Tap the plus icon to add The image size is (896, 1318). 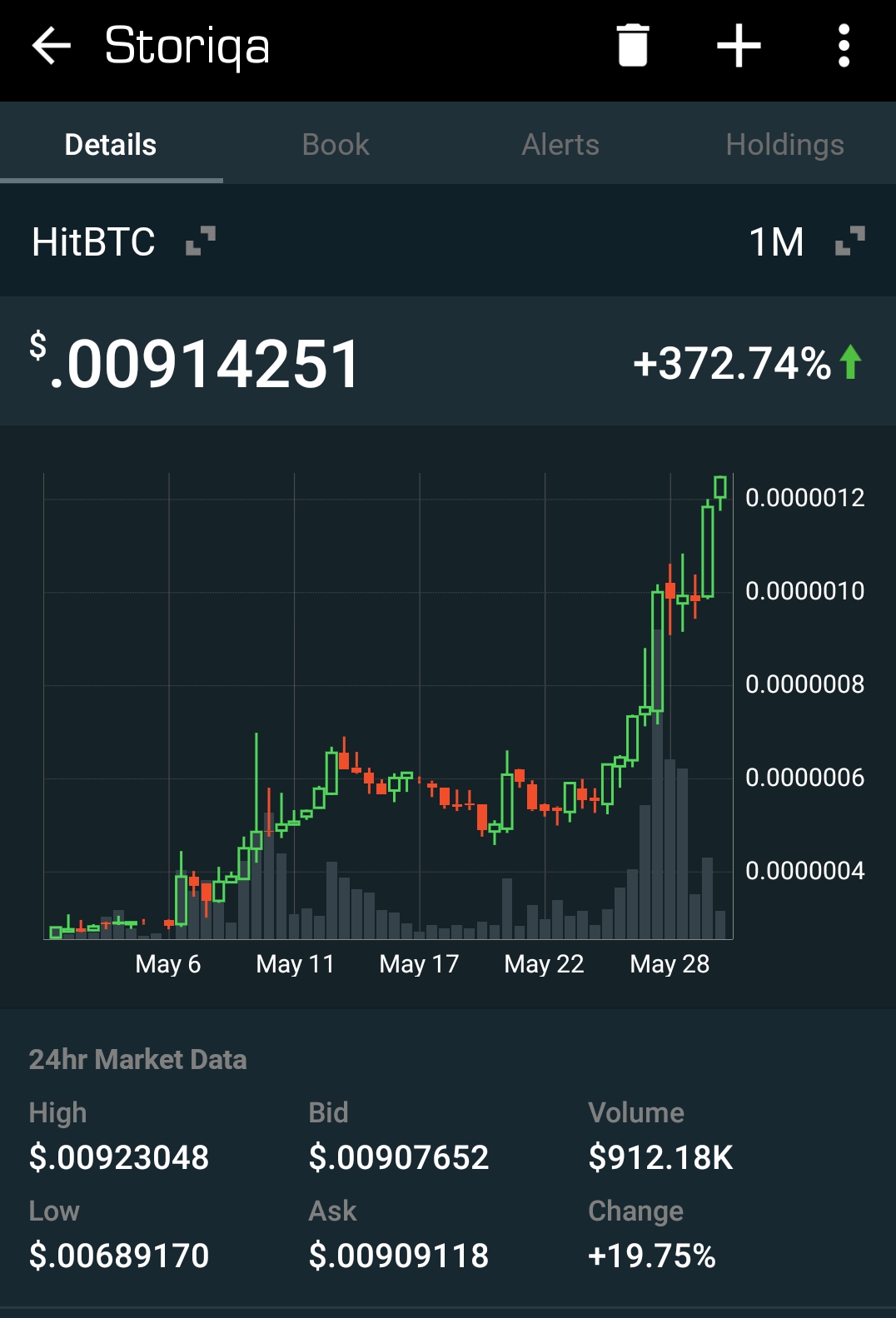coord(739,46)
